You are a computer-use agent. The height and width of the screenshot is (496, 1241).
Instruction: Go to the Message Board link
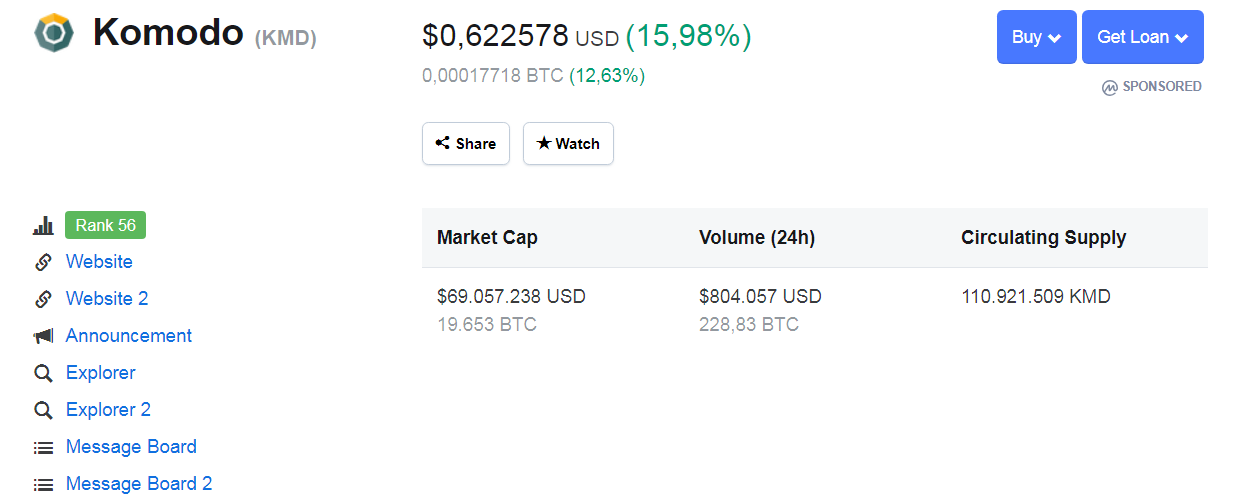[131, 446]
